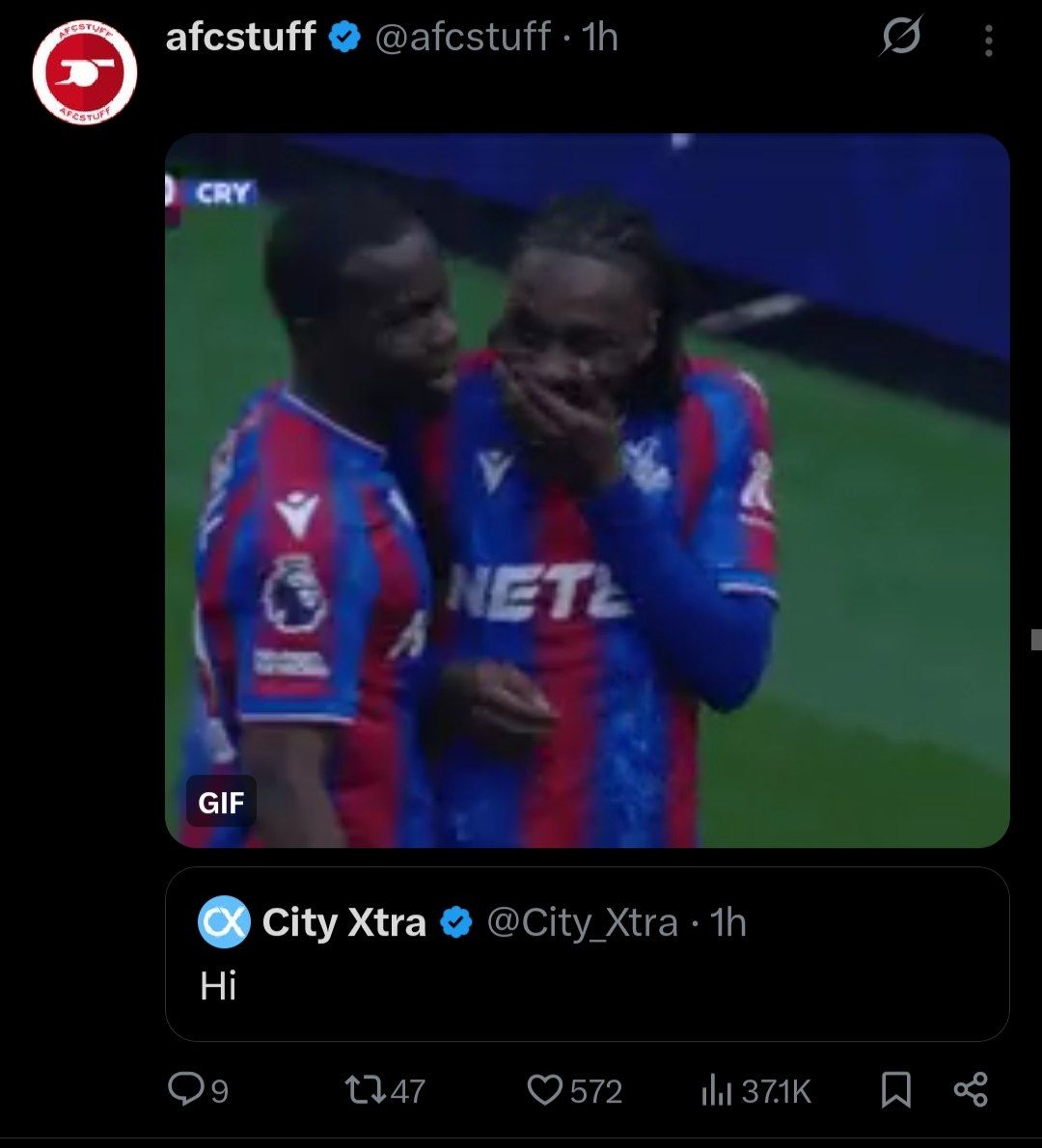View post analytics showing 37.1K views
1042x1148 pixels.
(x=755, y=1091)
